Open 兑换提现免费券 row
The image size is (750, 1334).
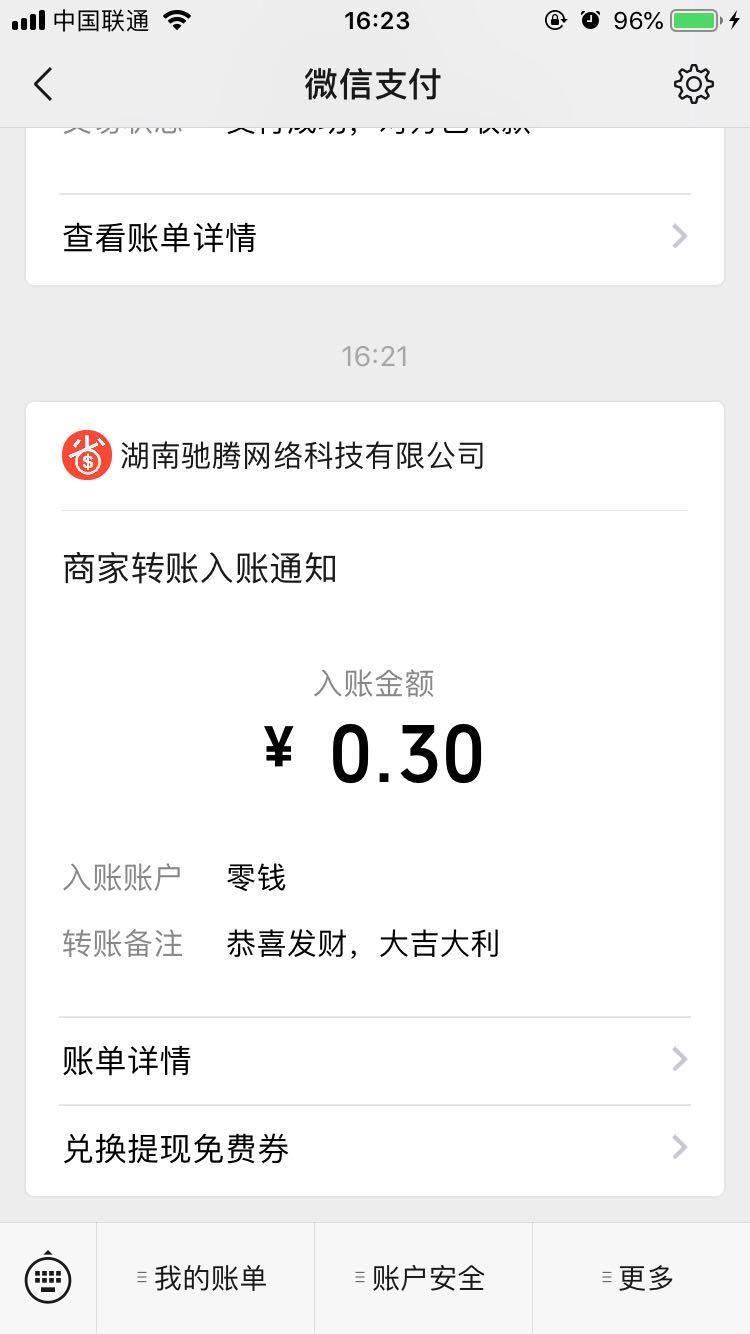click(x=375, y=1149)
